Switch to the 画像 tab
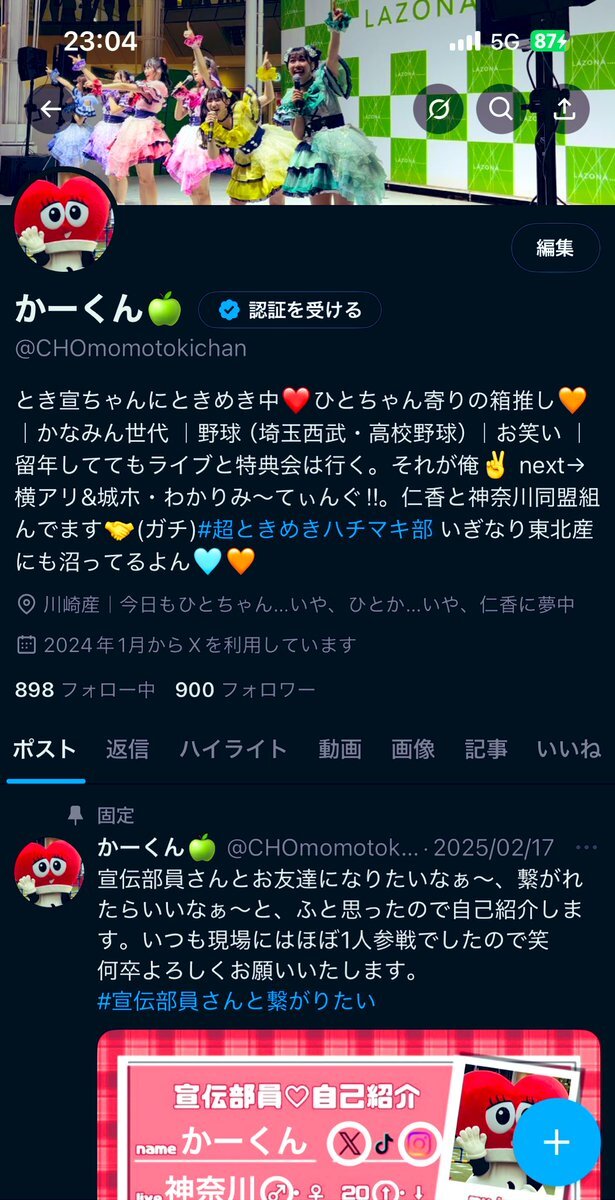615x1200 pixels. click(412, 749)
